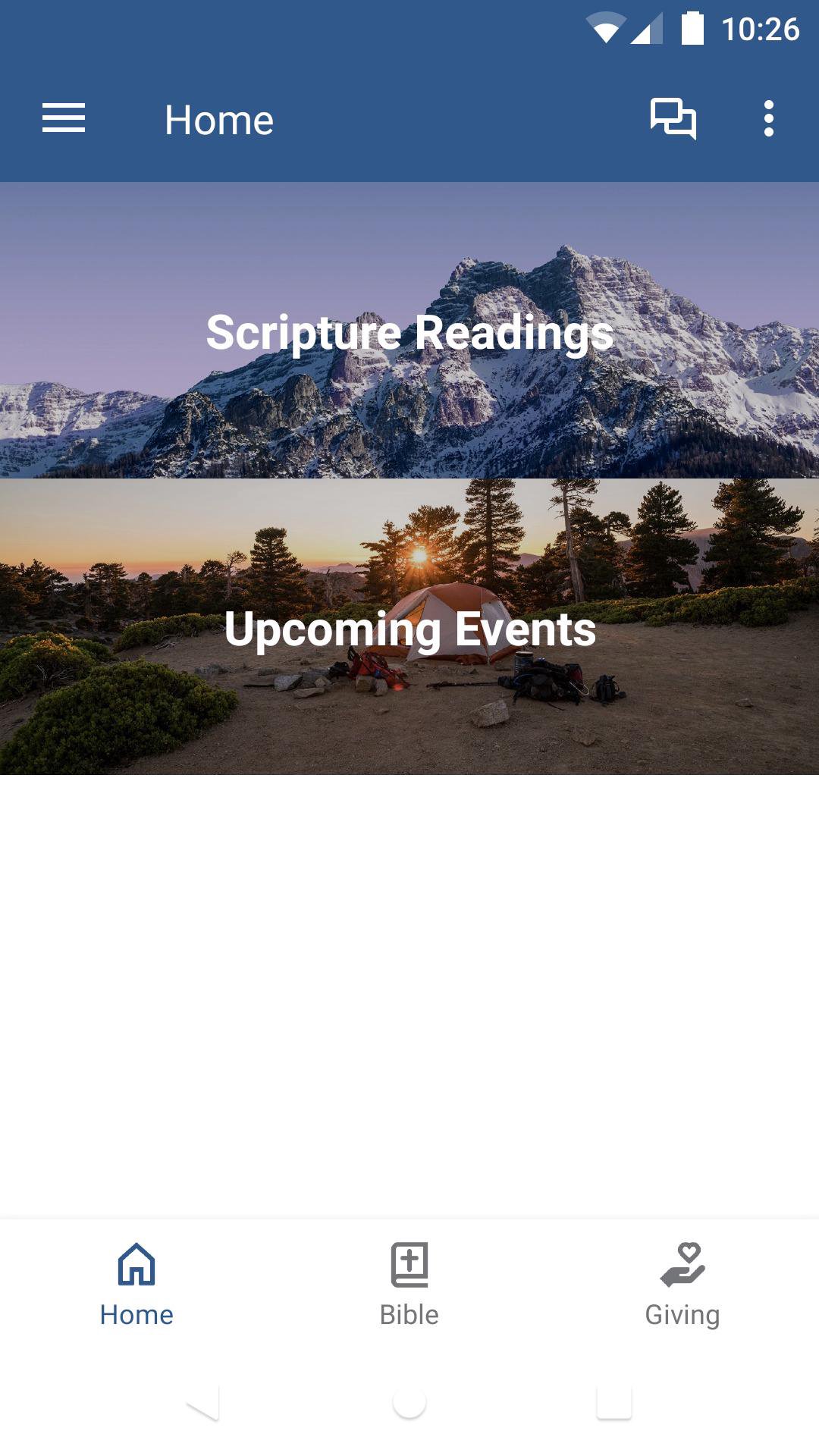Image resolution: width=819 pixels, height=1456 pixels.
Task: Open the three-dot overflow menu
Action: [768, 119]
